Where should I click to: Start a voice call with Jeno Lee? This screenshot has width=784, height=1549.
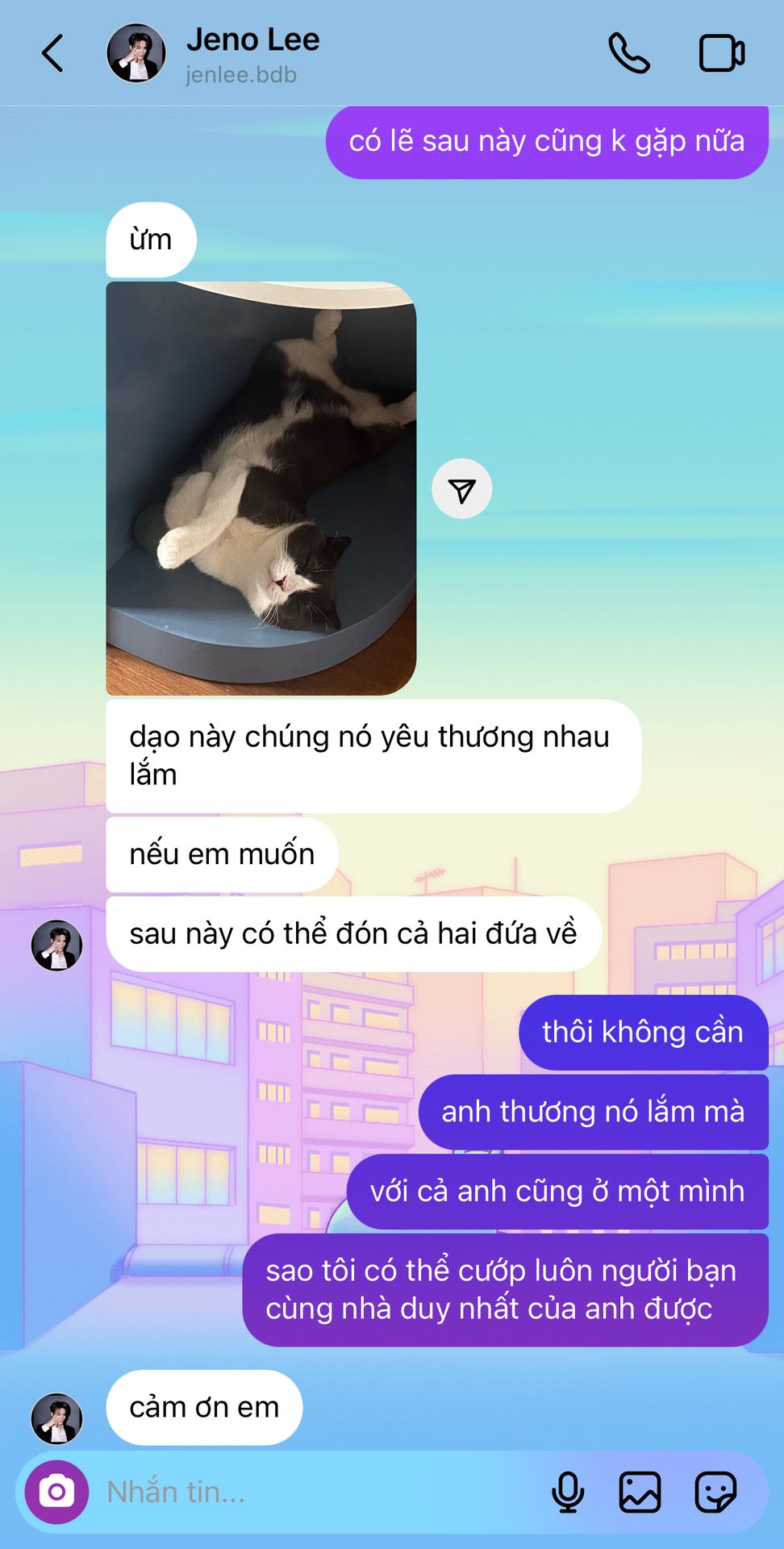[628, 54]
